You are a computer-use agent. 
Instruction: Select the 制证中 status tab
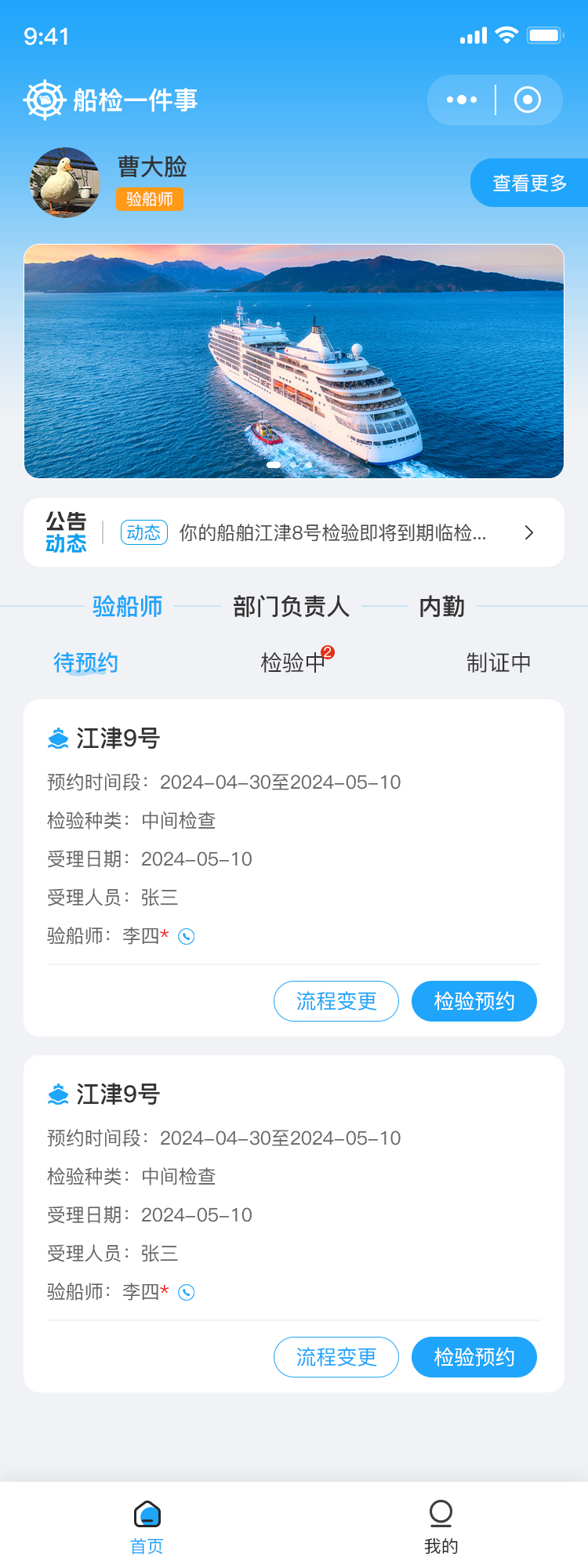tap(498, 663)
